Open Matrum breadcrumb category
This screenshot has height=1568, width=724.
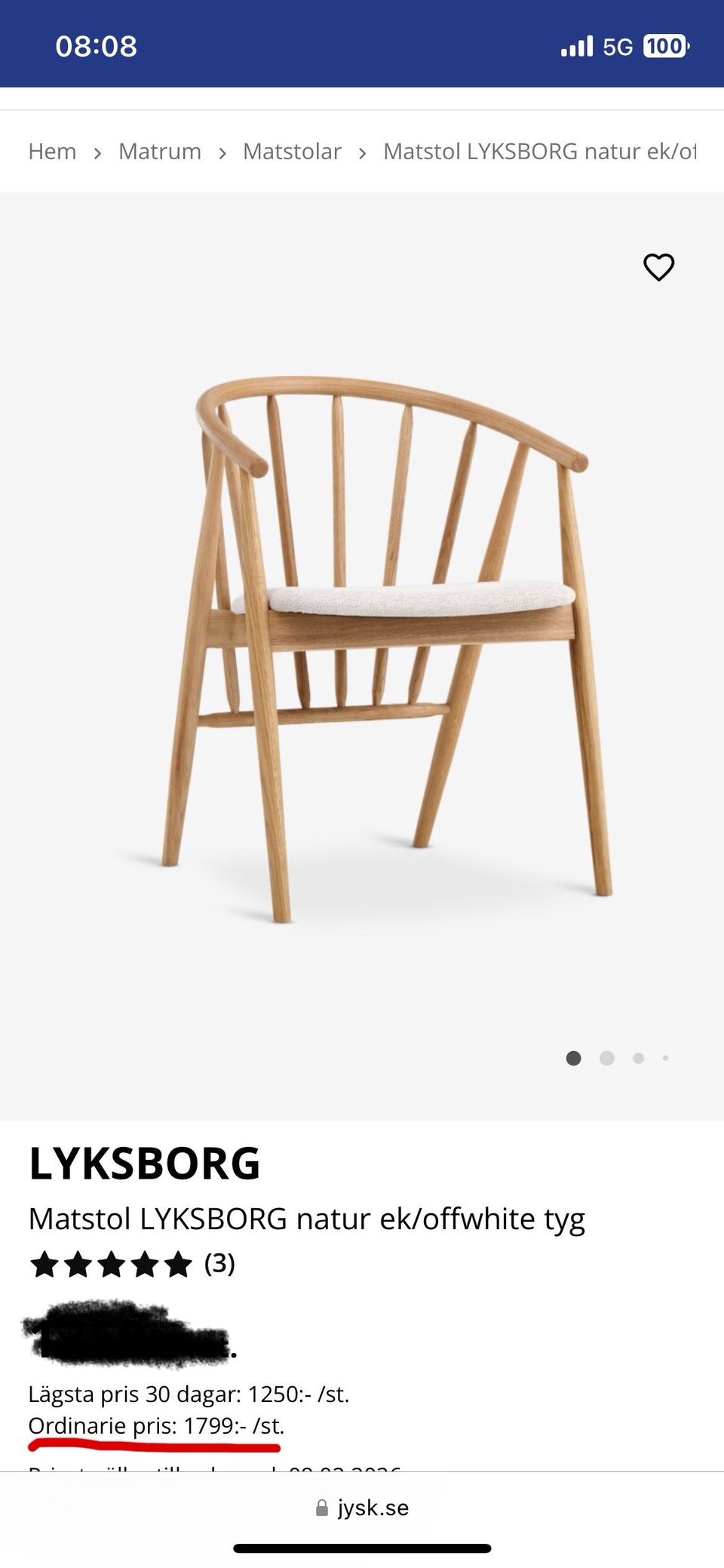click(x=160, y=152)
